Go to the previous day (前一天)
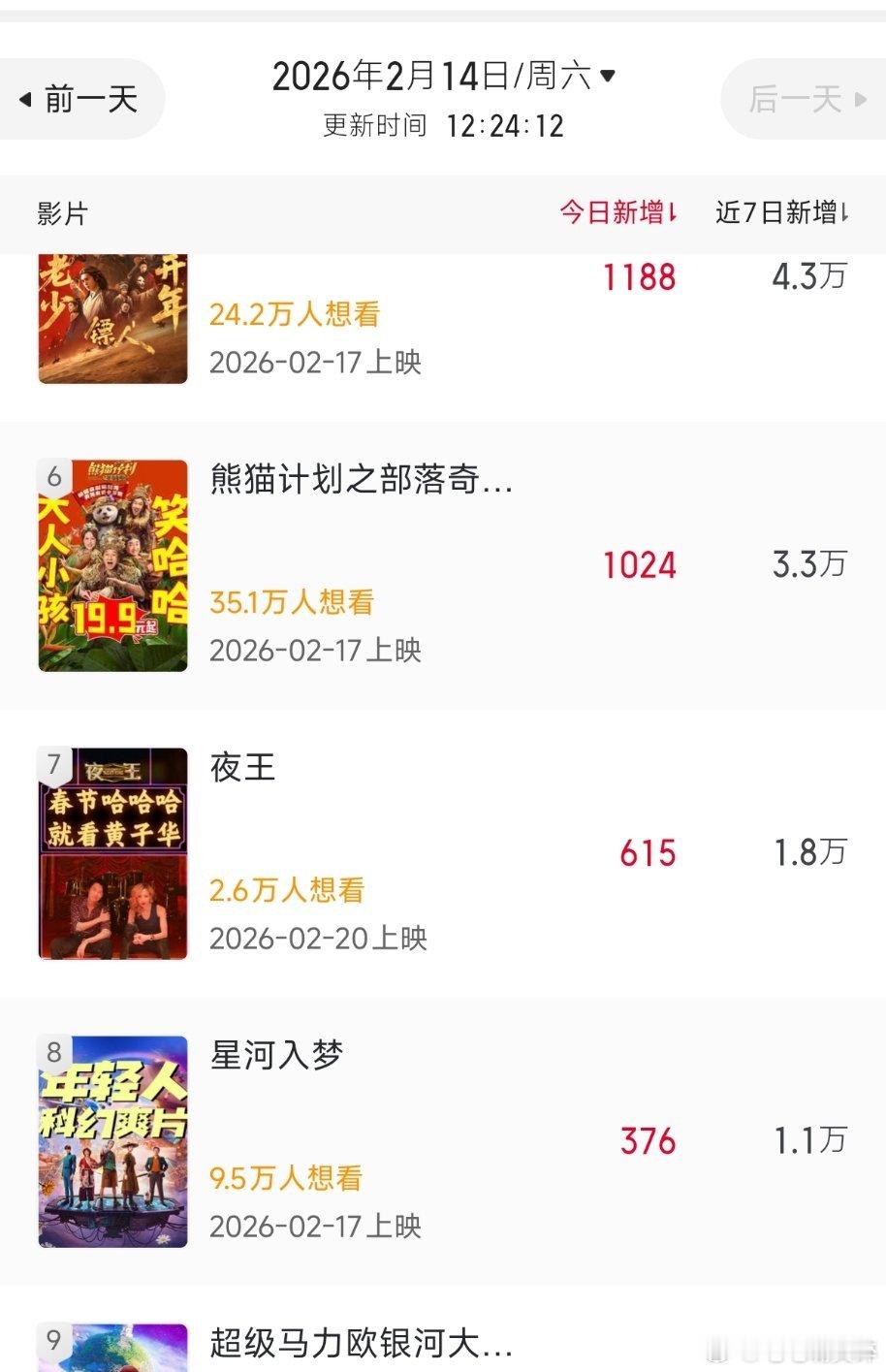 (x=81, y=99)
